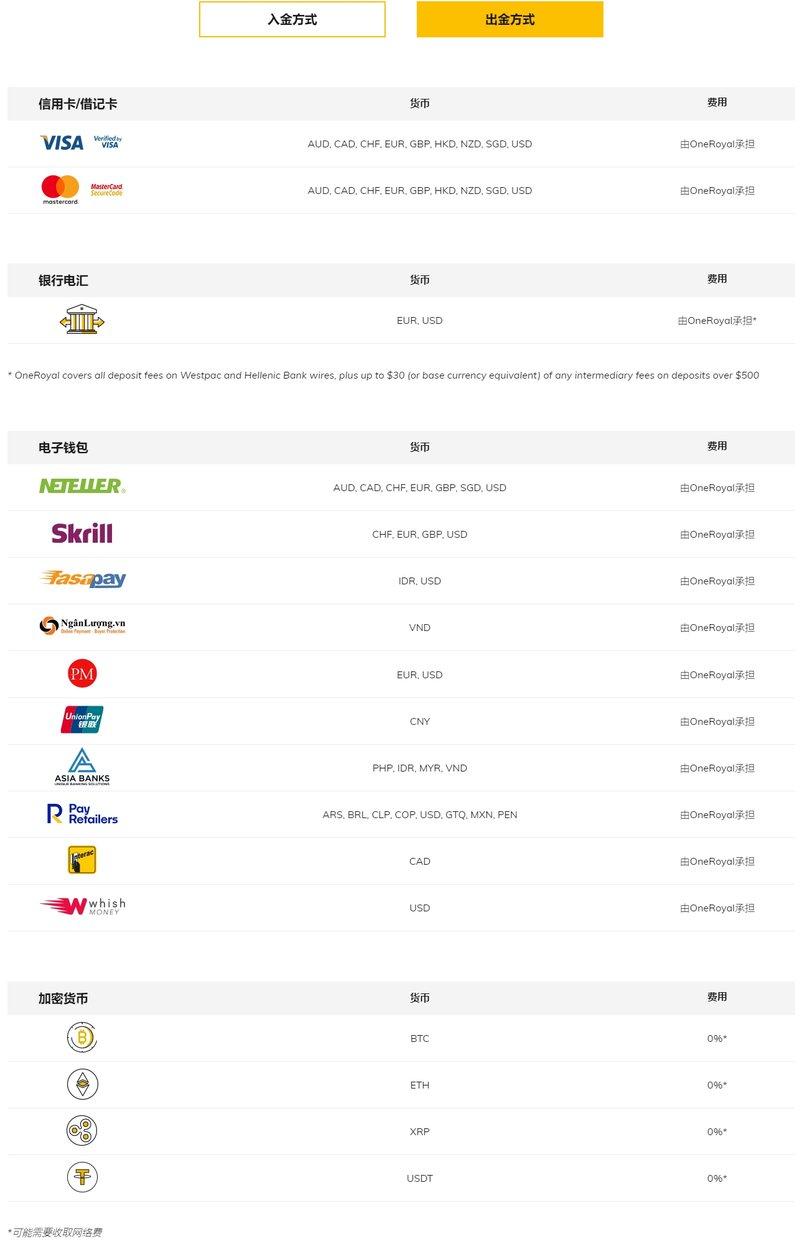The height and width of the screenshot is (1257, 800).
Task: Select the 出金方式 tab
Action: [x=509, y=19]
